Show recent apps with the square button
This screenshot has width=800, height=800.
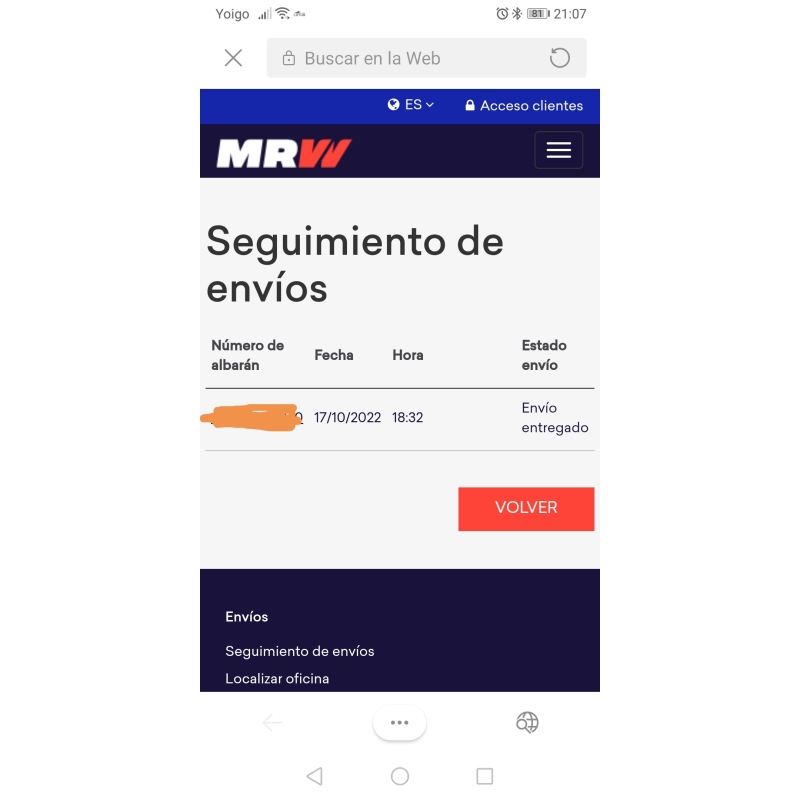coord(485,776)
